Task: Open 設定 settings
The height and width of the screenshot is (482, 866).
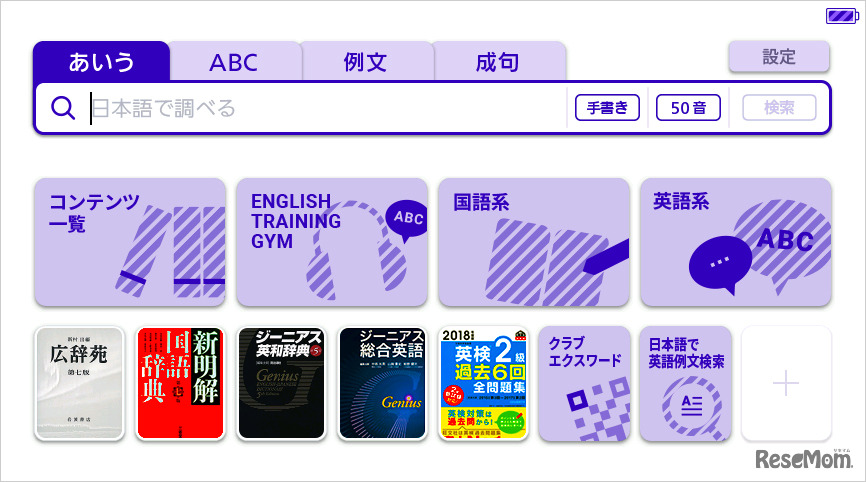Action: tap(778, 57)
